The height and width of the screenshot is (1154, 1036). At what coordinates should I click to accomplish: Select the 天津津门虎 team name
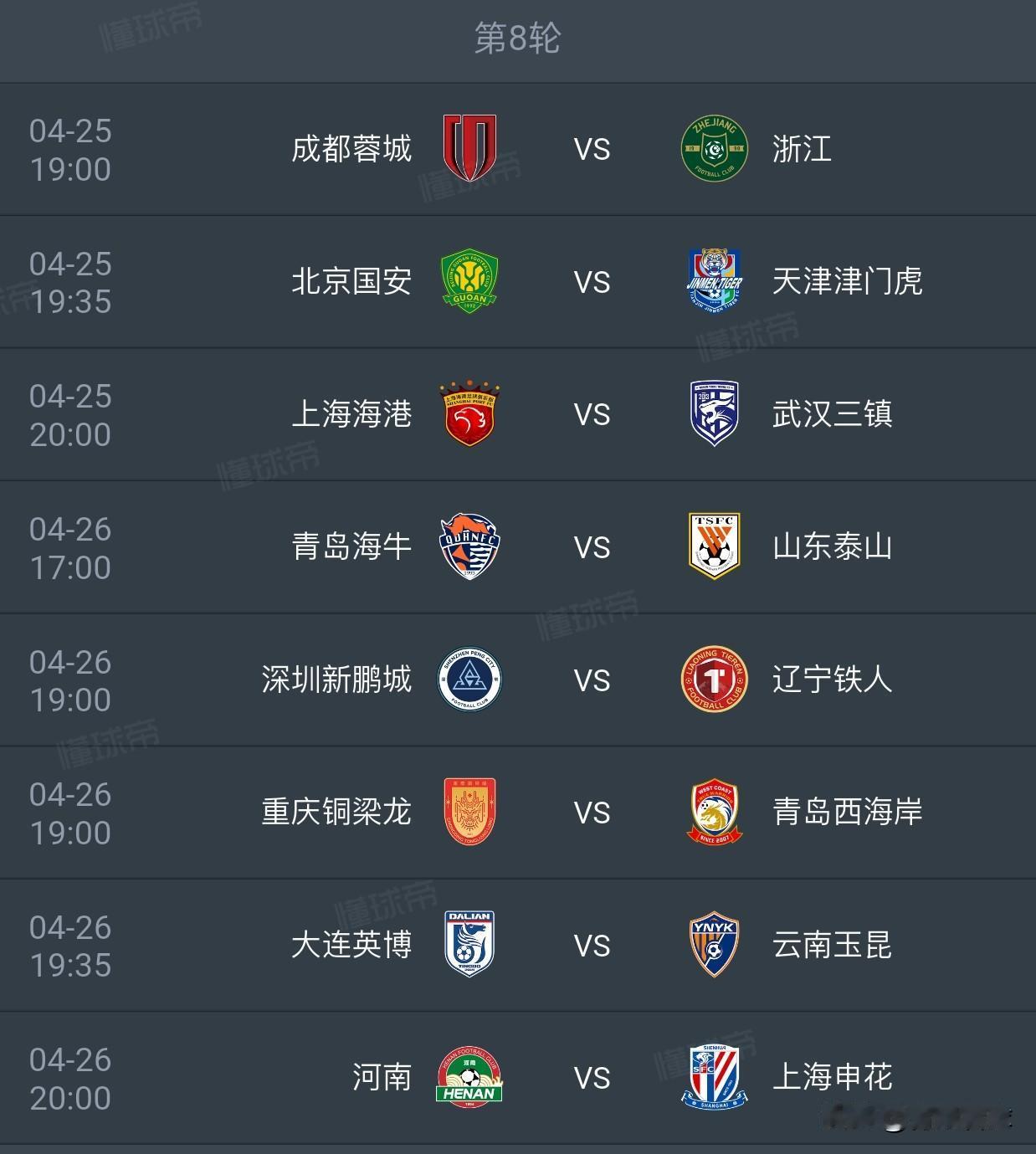click(848, 280)
